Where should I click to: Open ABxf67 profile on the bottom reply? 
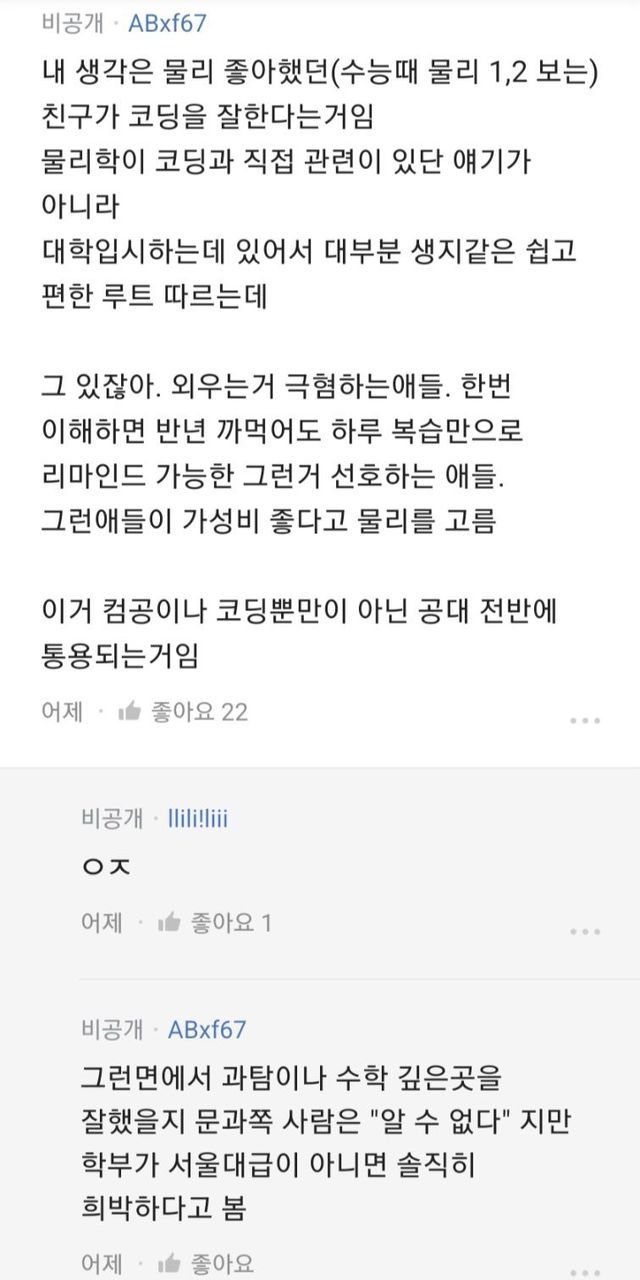(206, 1029)
